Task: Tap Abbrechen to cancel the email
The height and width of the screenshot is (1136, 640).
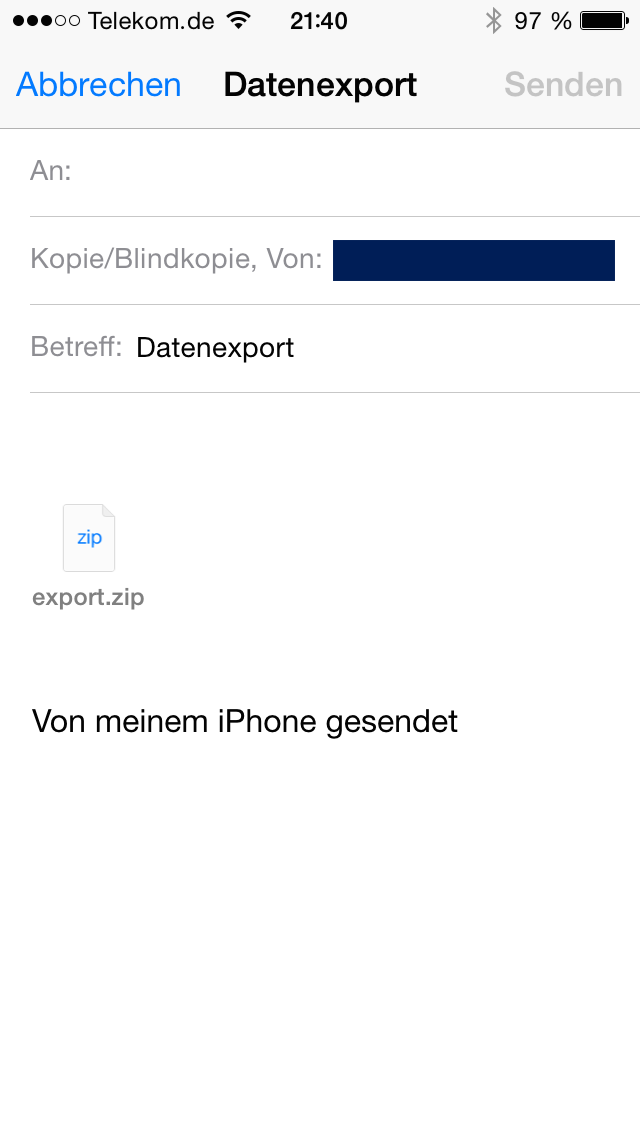Action: click(99, 85)
